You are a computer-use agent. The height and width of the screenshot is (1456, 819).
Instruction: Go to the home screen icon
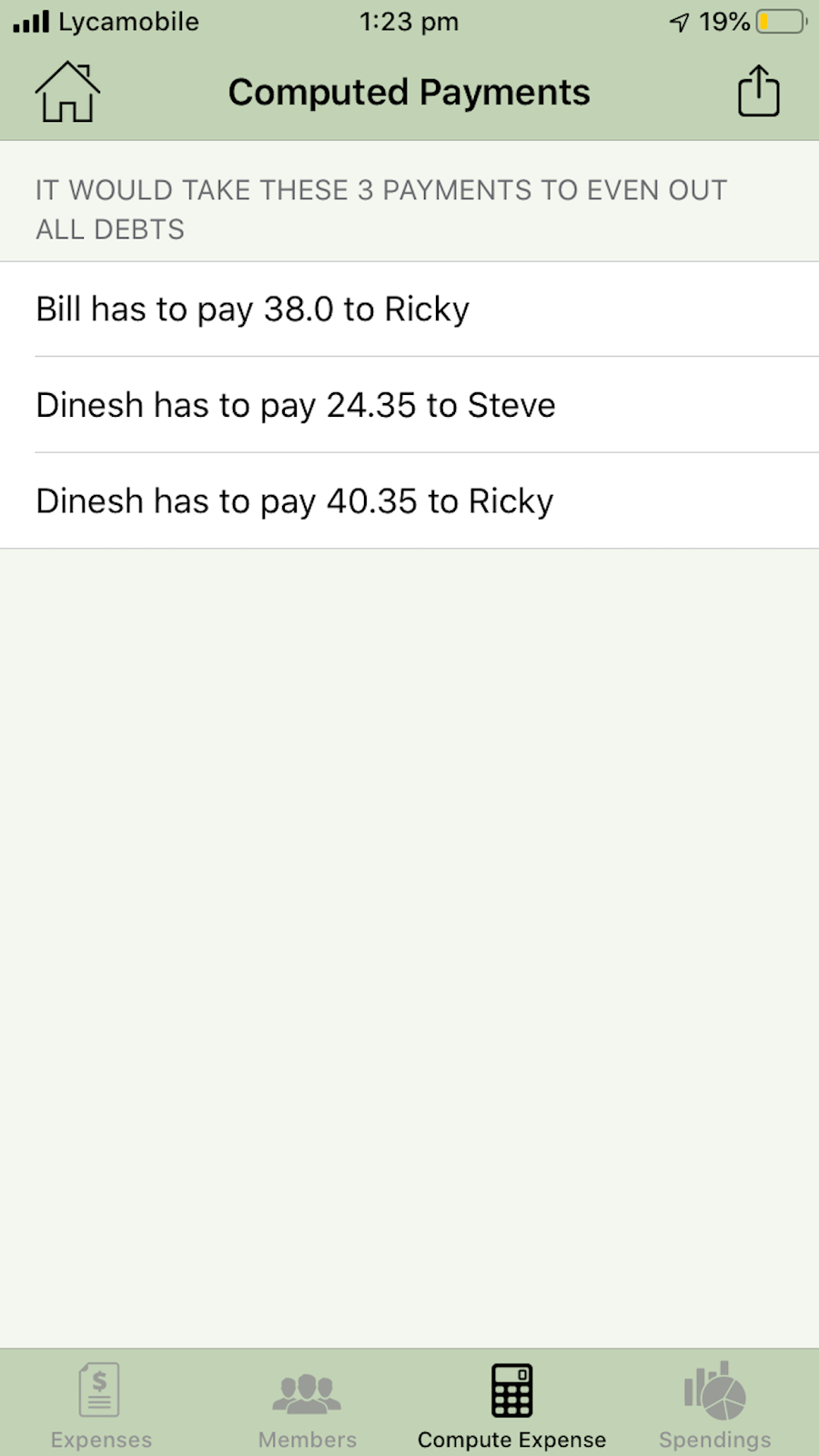tap(67, 92)
